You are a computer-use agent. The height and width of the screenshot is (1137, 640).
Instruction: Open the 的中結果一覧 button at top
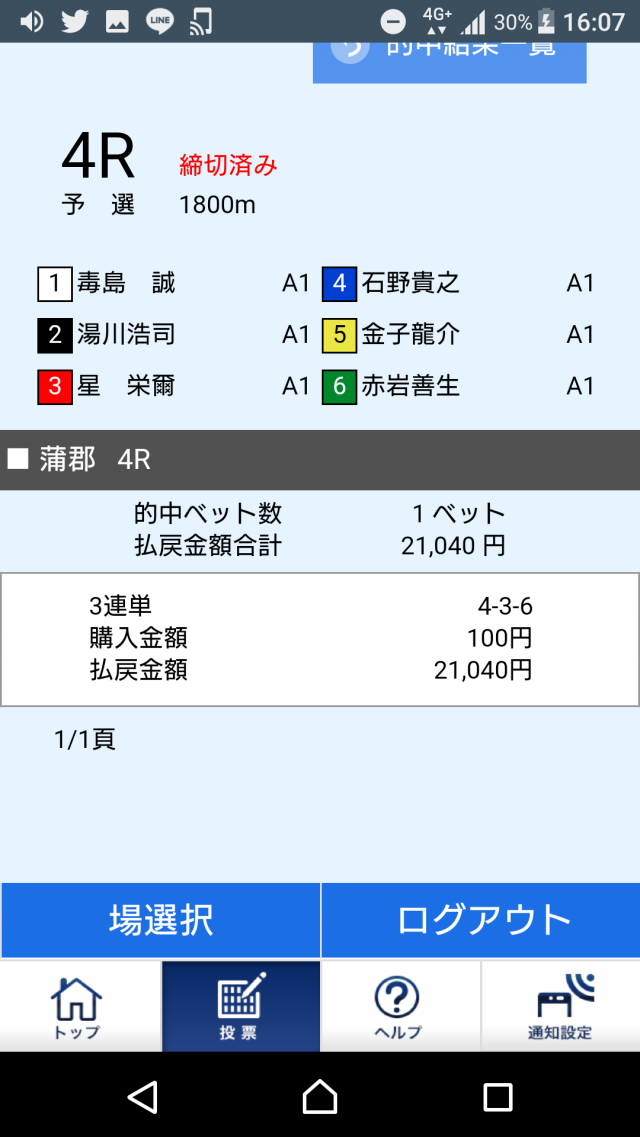tap(449, 60)
